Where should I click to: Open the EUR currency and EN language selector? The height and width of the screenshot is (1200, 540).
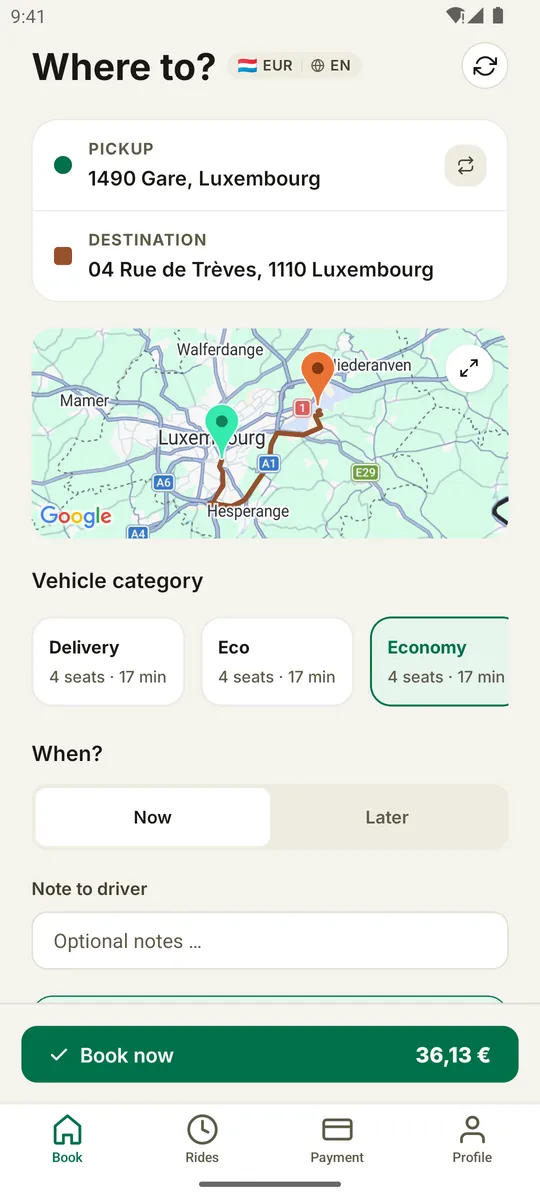pyautogui.click(x=294, y=66)
